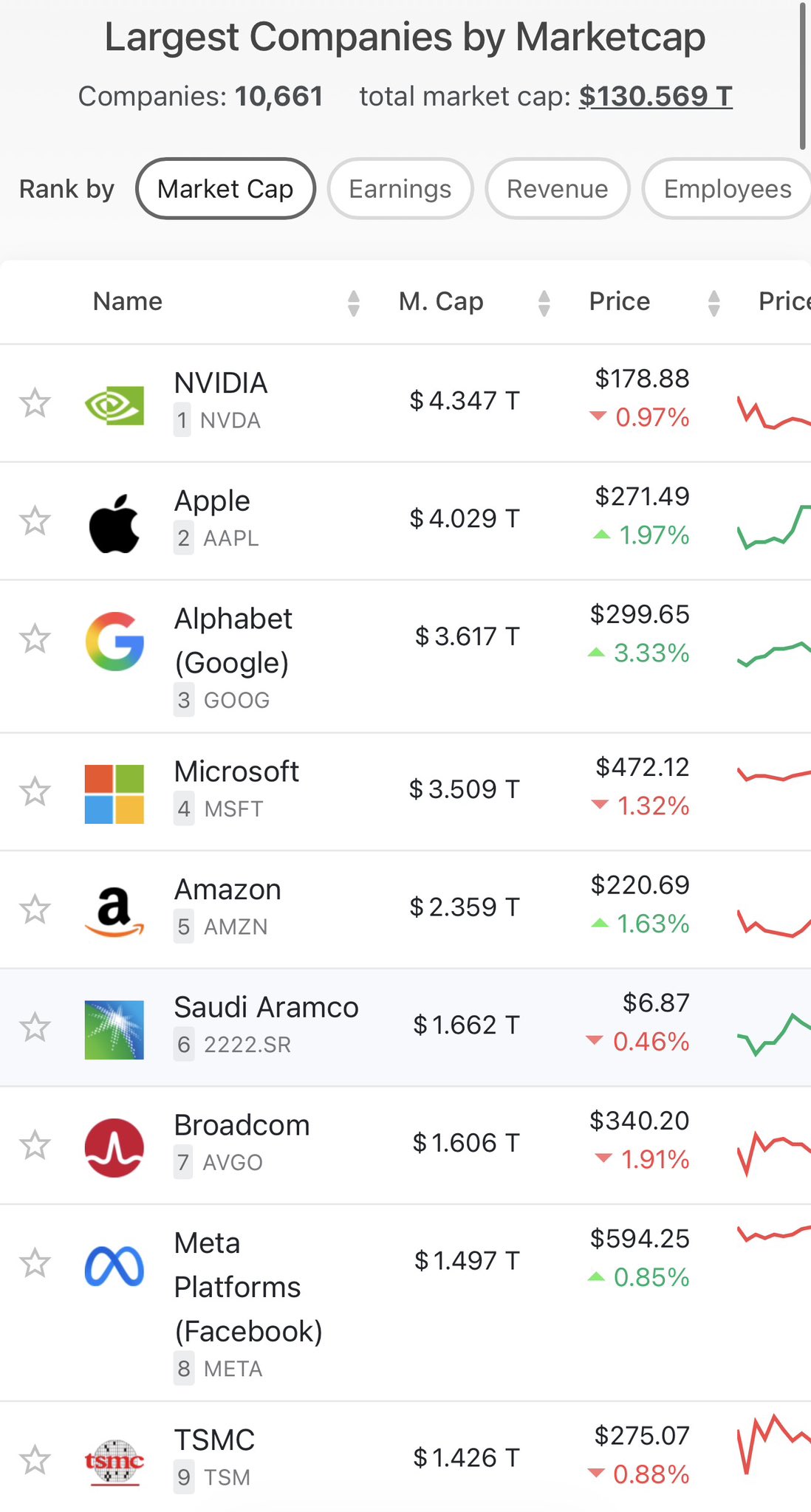Add TSMC to favorites with star
The height and width of the screenshot is (1512, 811).
point(35,1460)
